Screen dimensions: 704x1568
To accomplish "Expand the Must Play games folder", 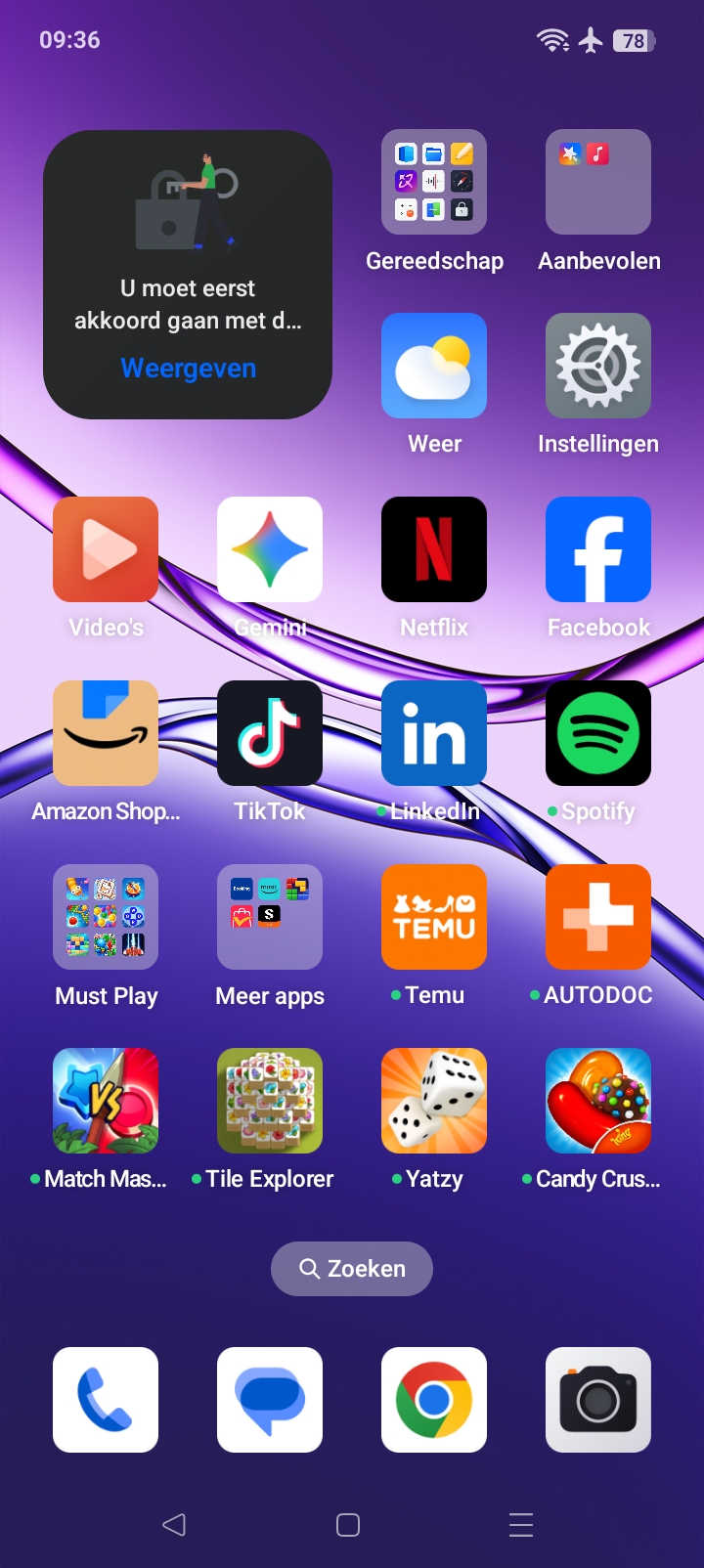I will [x=106, y=917].
